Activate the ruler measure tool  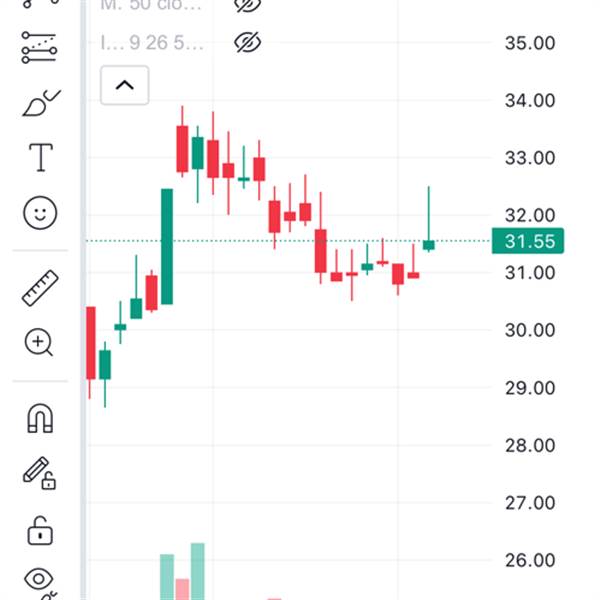(40, 288)
